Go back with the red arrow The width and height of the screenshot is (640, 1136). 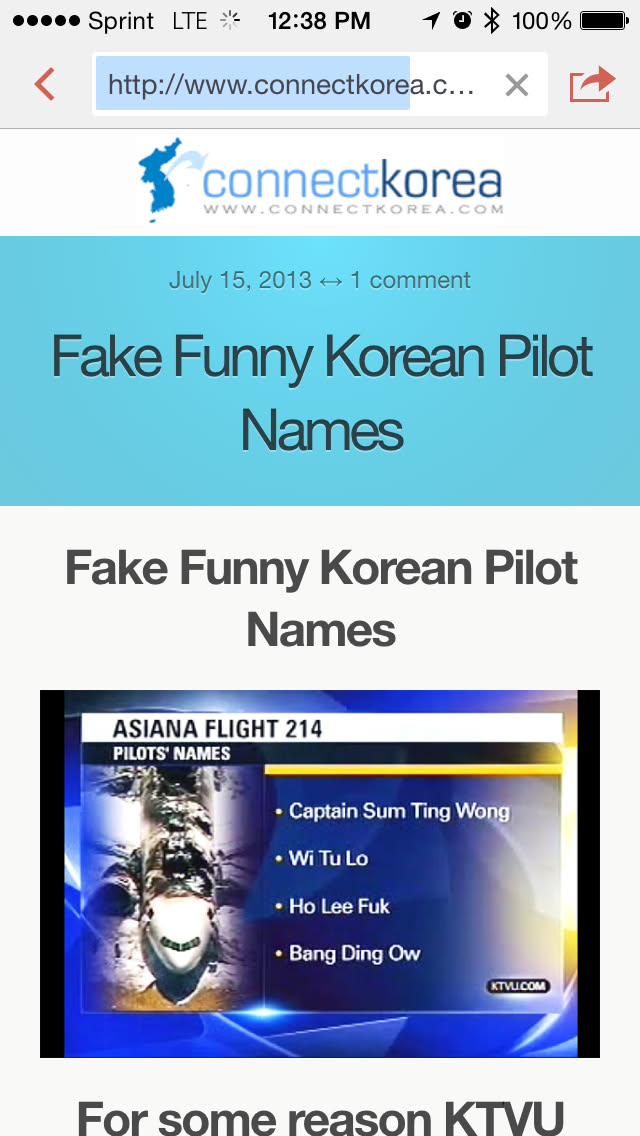click(x=44, y=84)
